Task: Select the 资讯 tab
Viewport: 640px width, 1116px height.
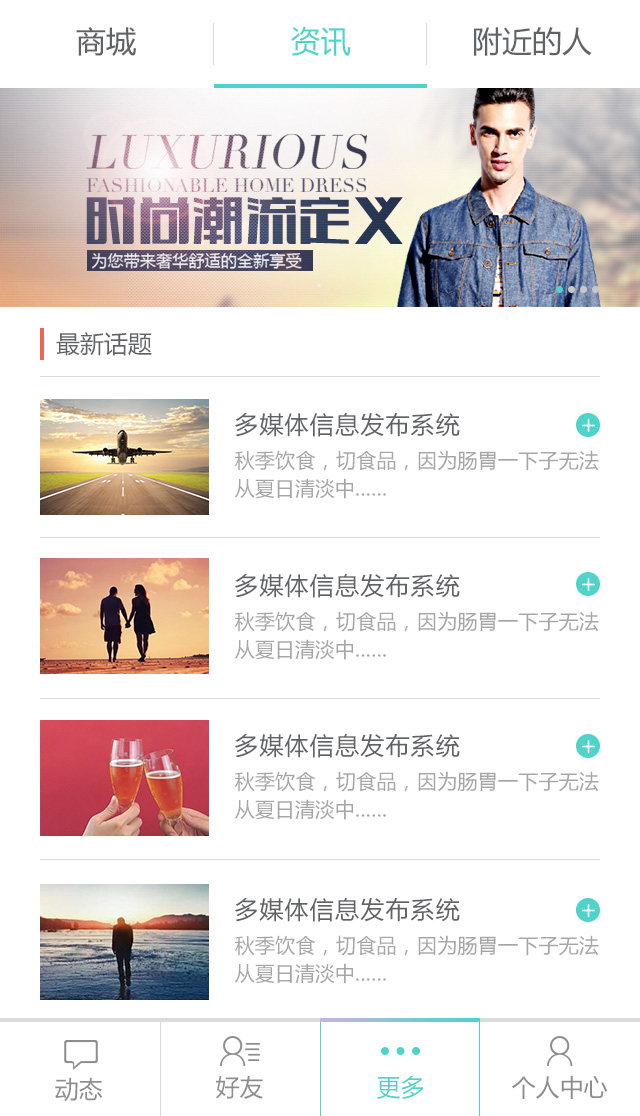Action: (320, 43)
